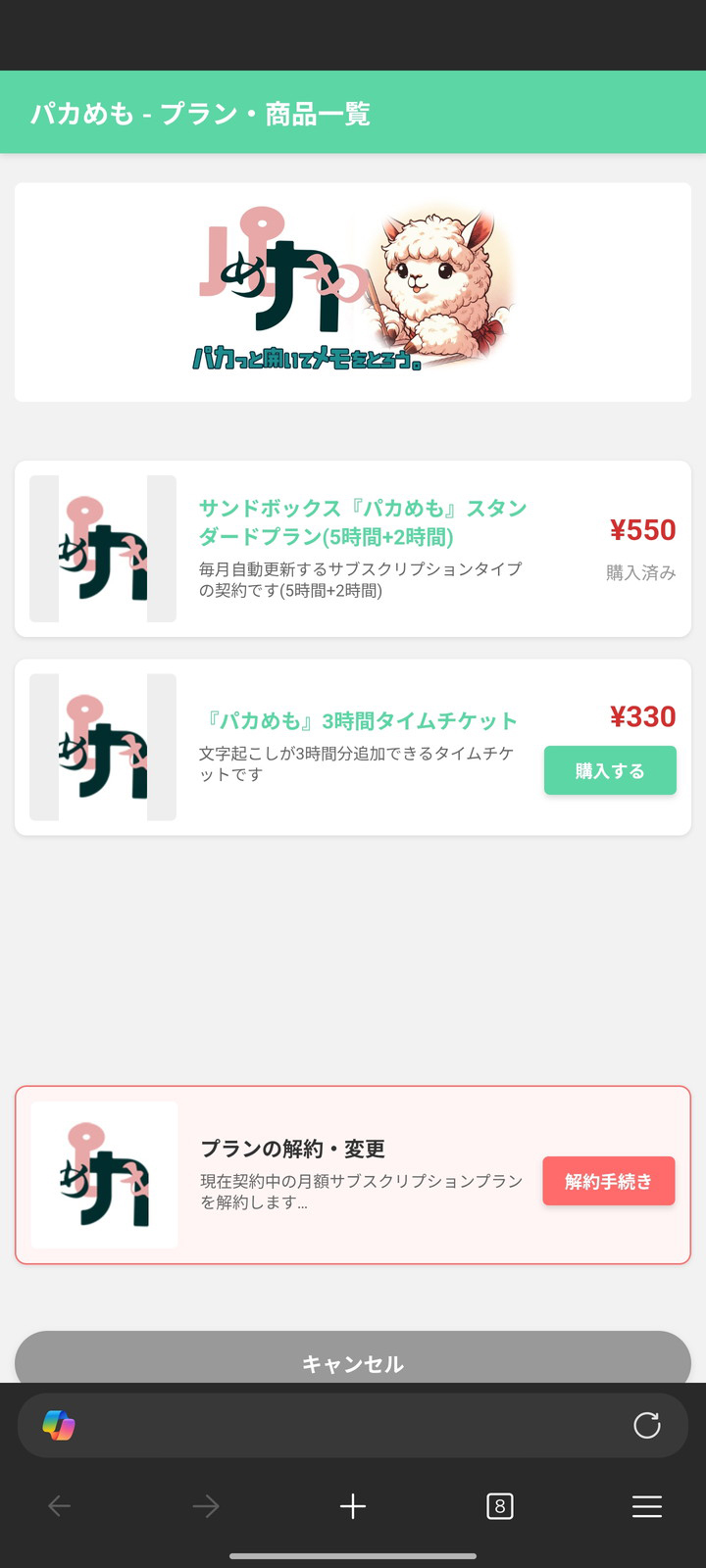Open the サンドボックス スタンダードプラン card

coord(363,522)
